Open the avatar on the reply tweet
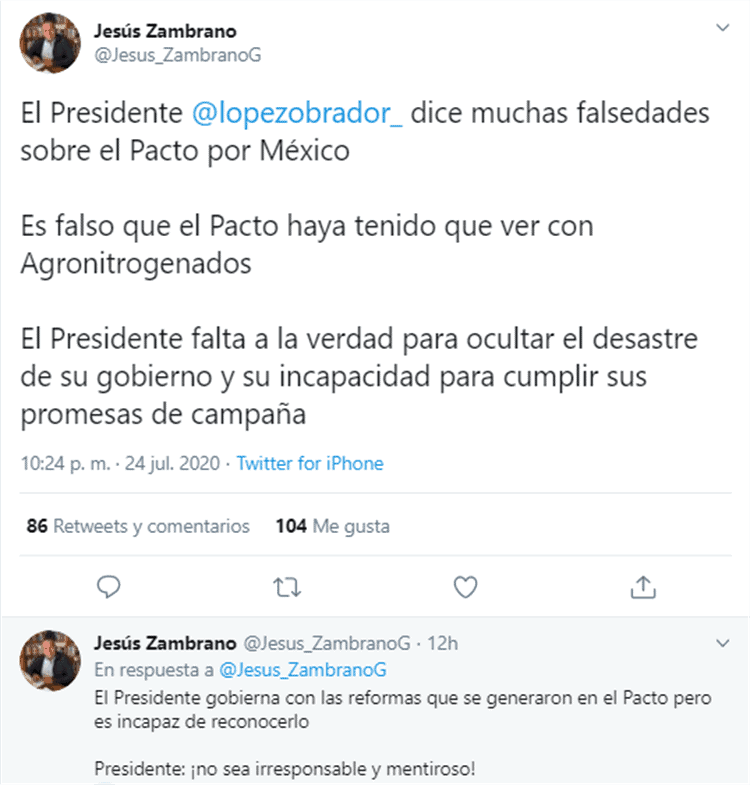Screen dimensions: 750x785 coord(49,660)
